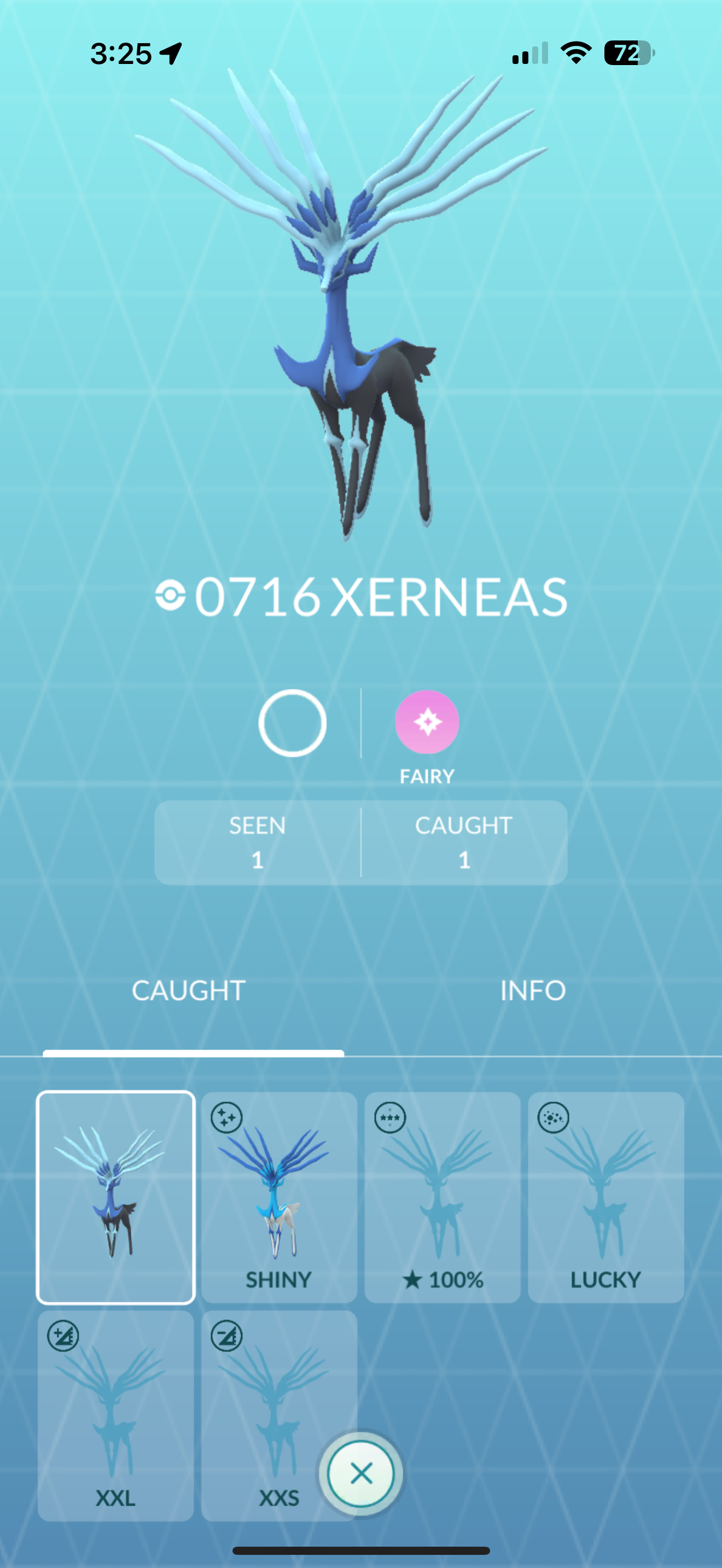Open the 100% IV Xerneas tile
The image size is (722, 1568).
(442, 1197)
